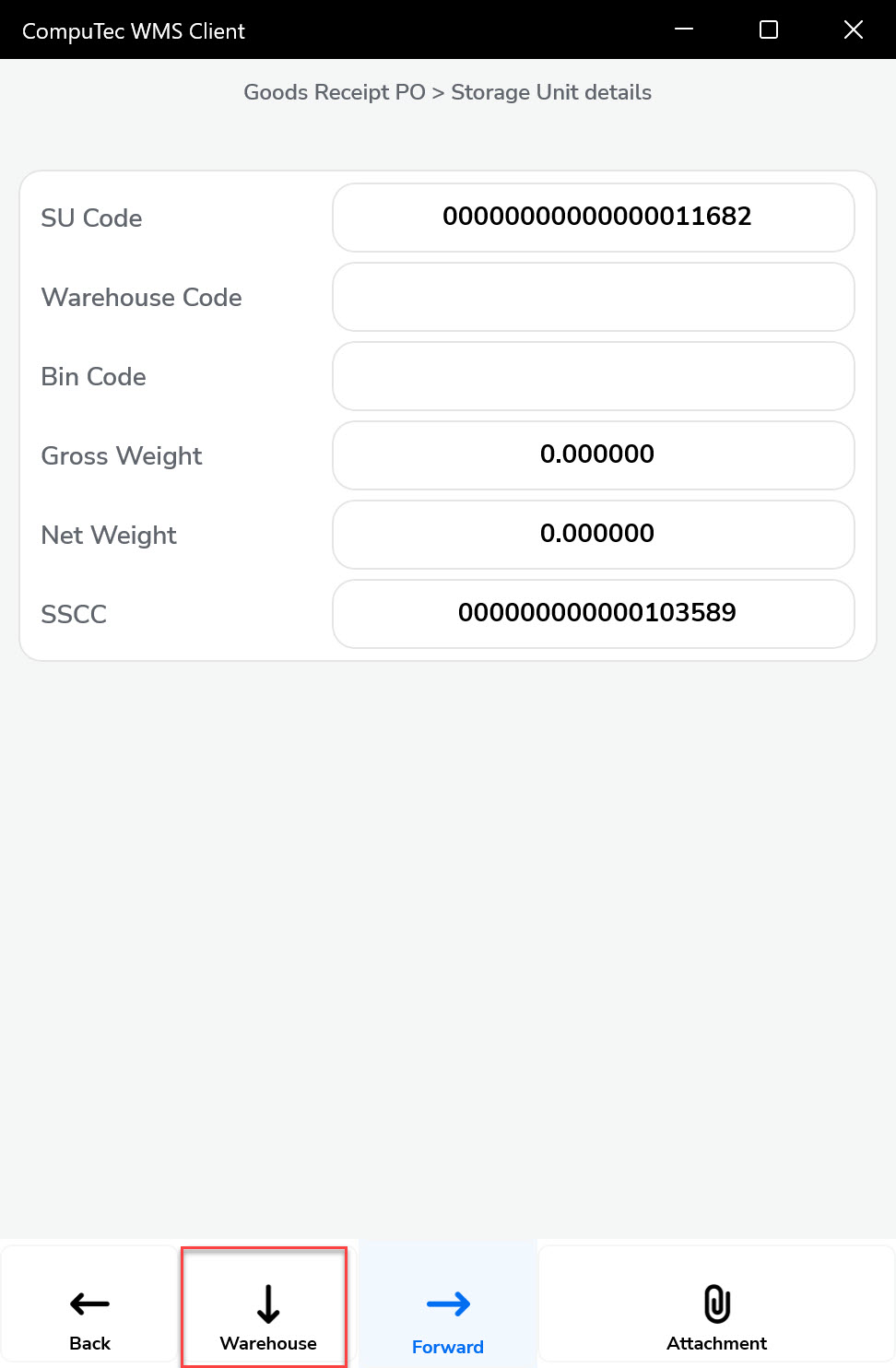Tap the Warehouse Code field
This screenshot has width=896, height=1368.
point(594,297)
